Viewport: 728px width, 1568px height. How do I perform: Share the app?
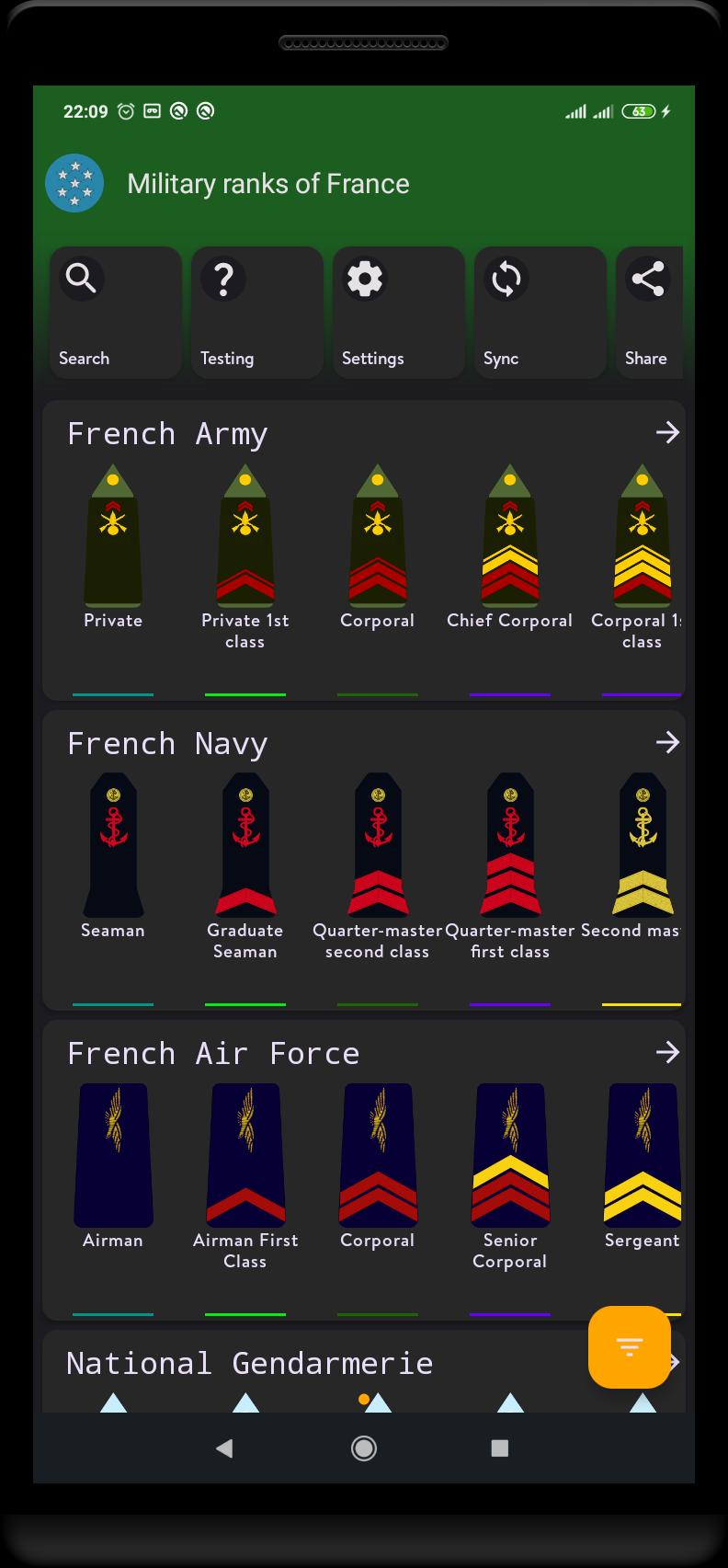pyautogui.click(x=650, y=313)
